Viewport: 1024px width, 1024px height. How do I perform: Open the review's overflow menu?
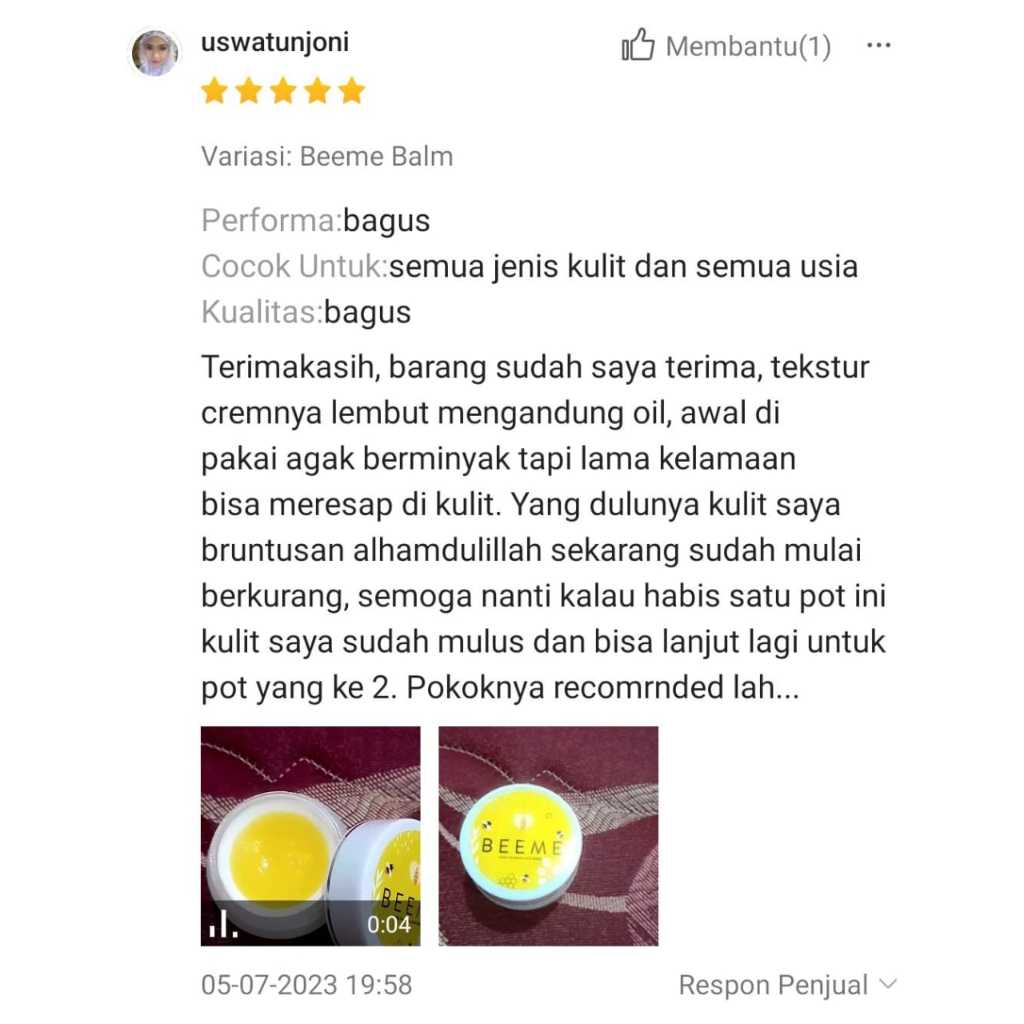tap(878, 46)
